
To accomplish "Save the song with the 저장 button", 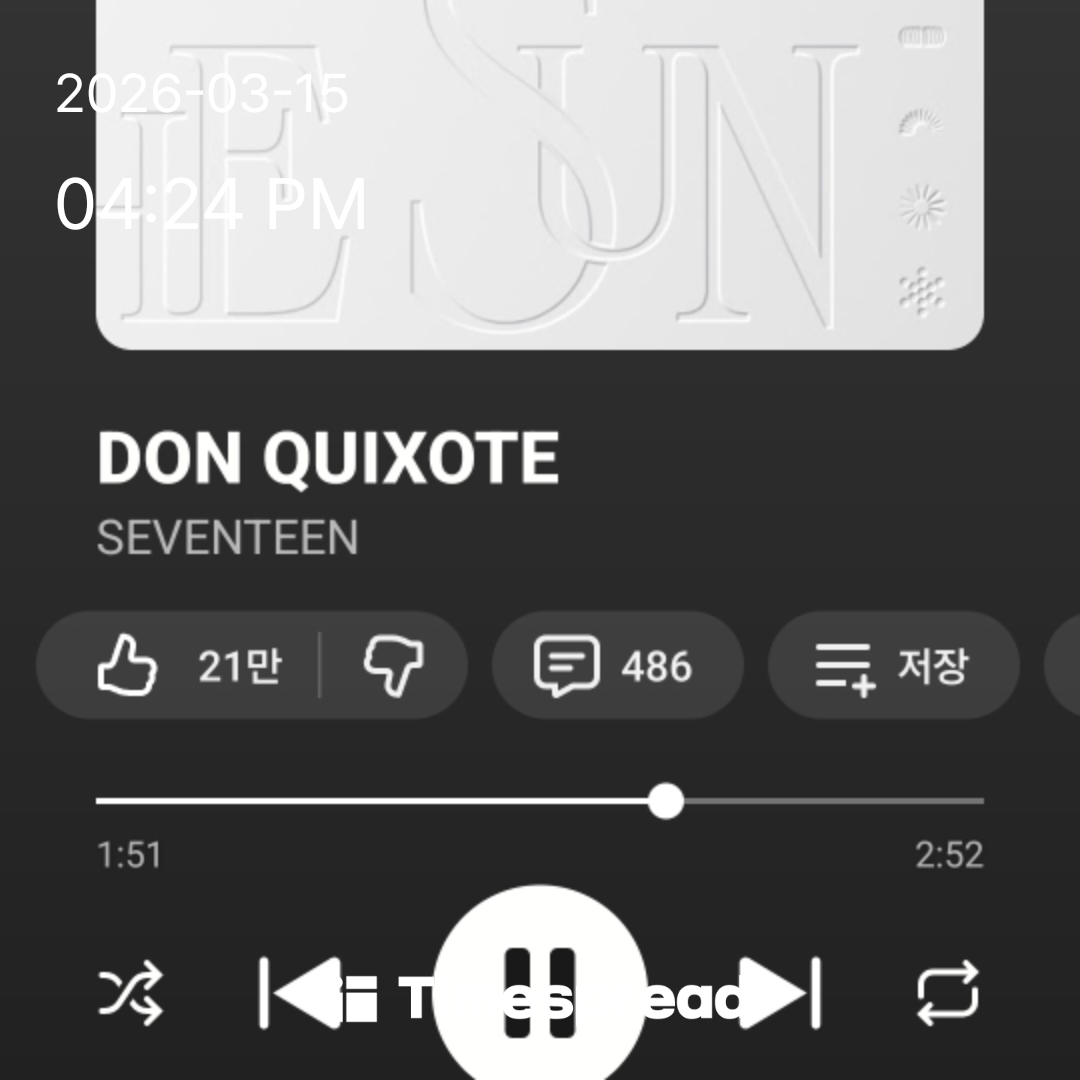I will pyautogui.click(x=892, y=665).
